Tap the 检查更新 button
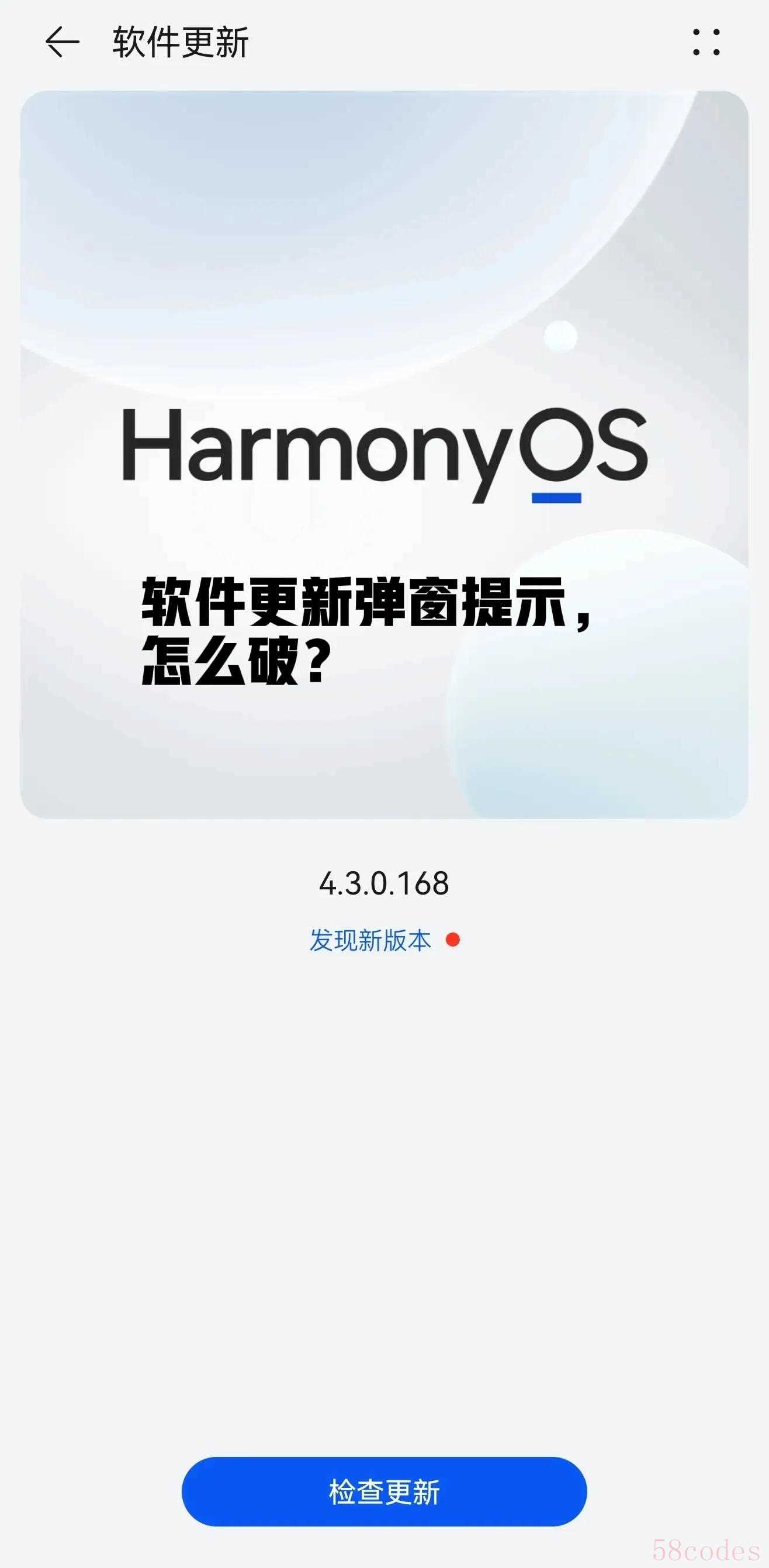 (x=384, y=1491)
